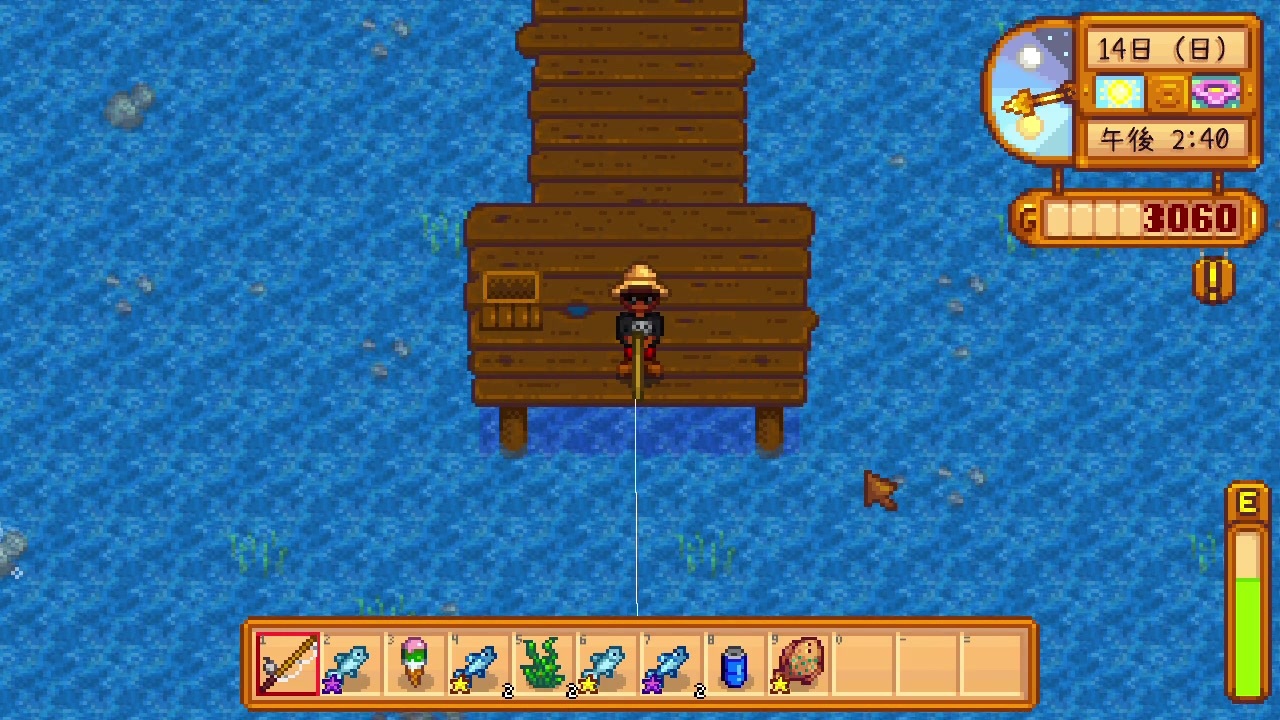Choose the gold-star fish in slot 4
Image resolution: width=1280 pixels, height=720 pixels.
tap(479, 664)
